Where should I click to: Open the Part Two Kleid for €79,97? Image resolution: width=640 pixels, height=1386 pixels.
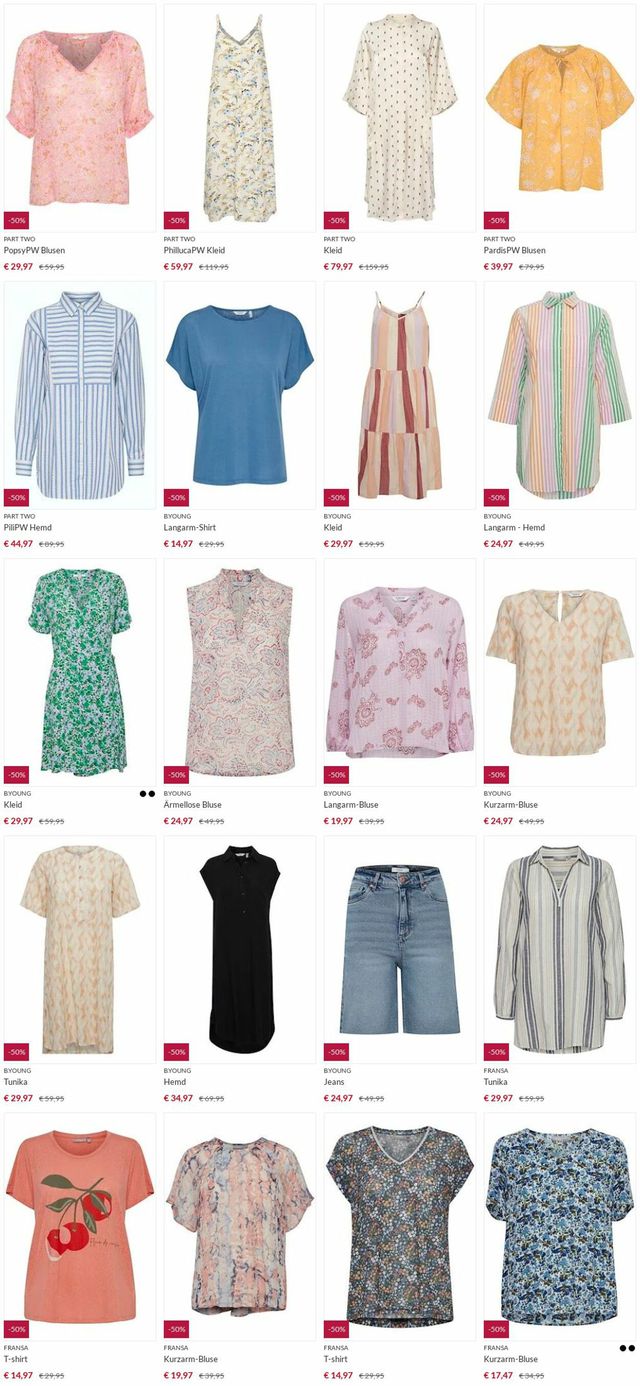[x=399, y=115]
